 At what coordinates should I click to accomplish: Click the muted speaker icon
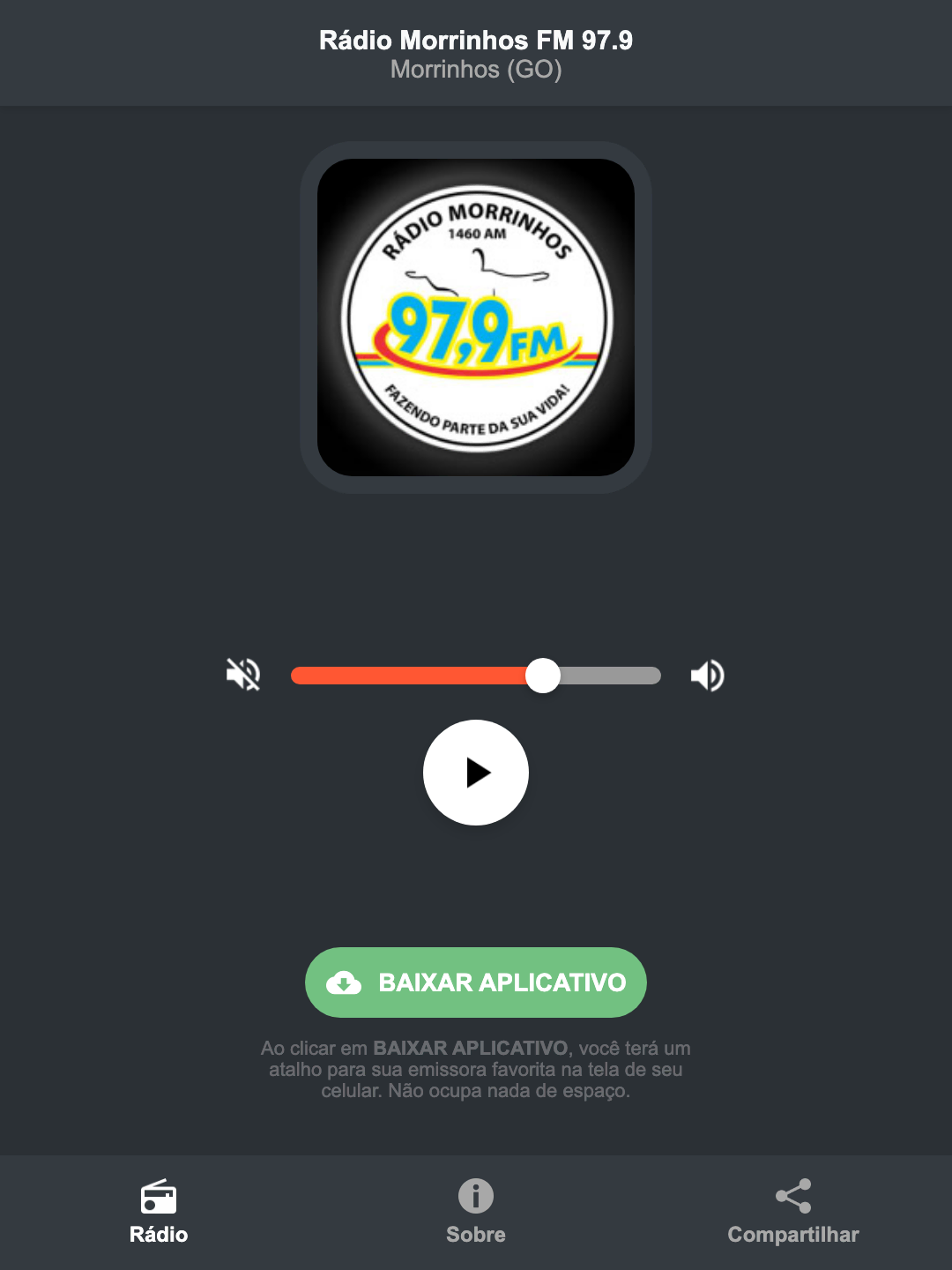click(x=244, y=675)
